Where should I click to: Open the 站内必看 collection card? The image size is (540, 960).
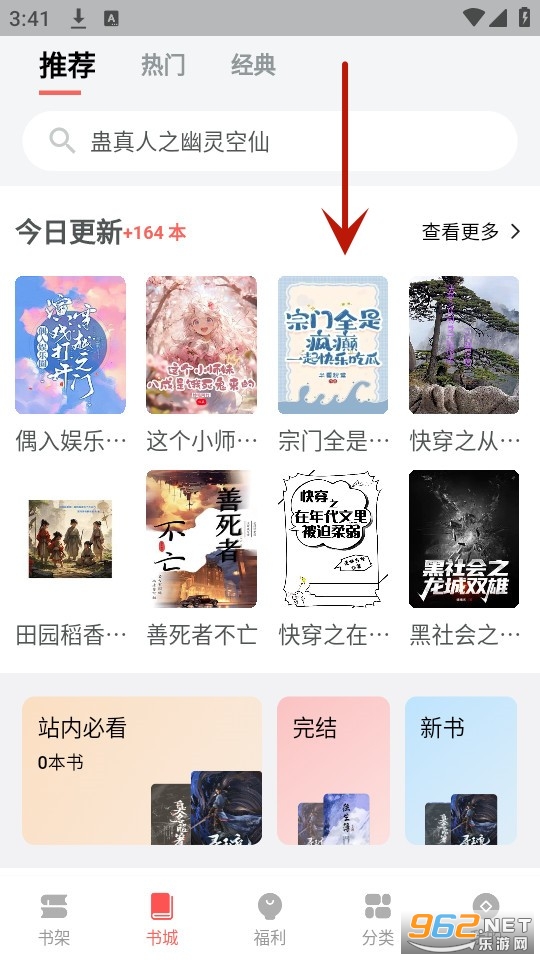[x=142, y=771]
